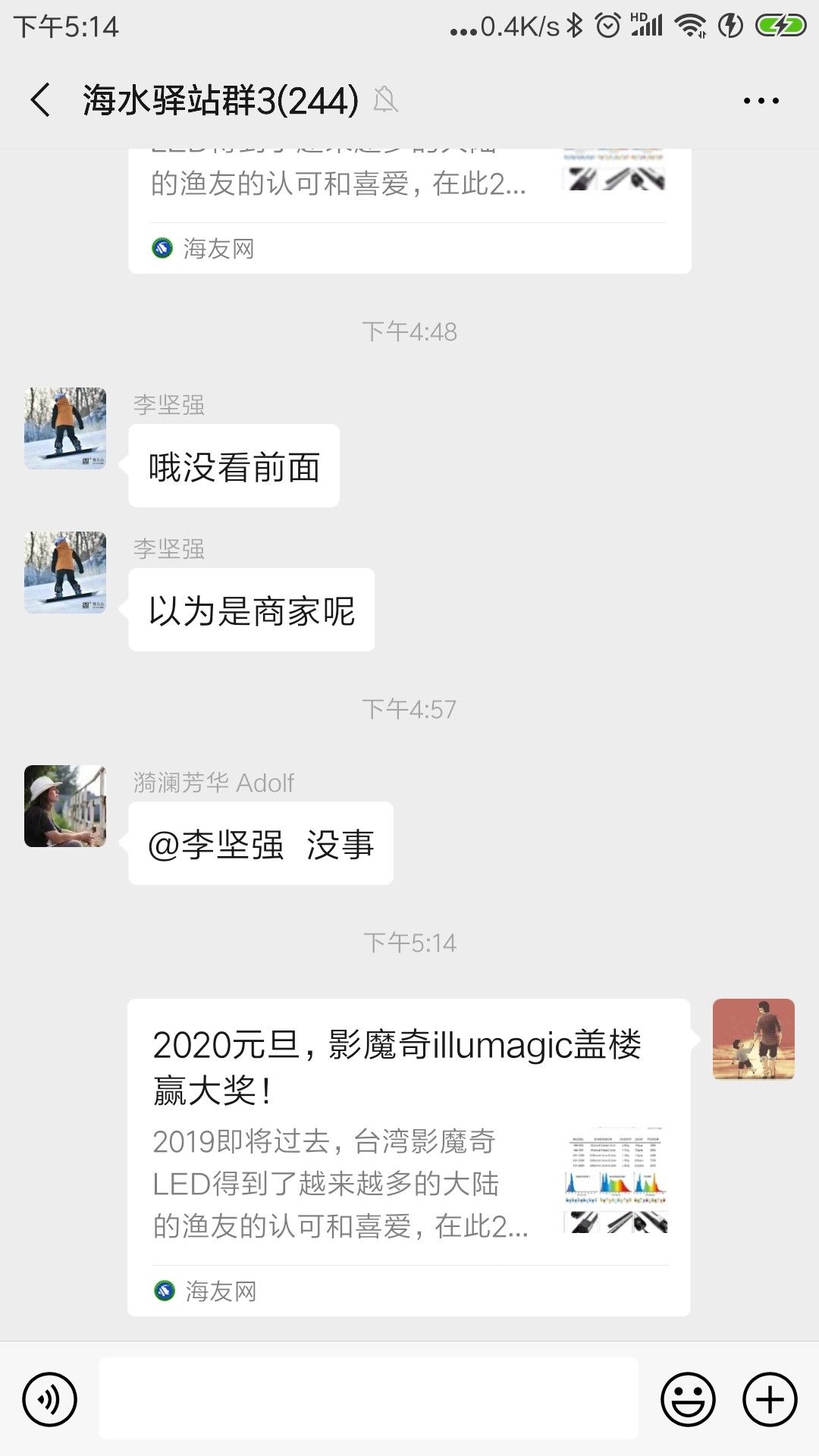819x1456 pixels.
Task: Go back from 海水驿站群3 chat
Action: [41, 100]
